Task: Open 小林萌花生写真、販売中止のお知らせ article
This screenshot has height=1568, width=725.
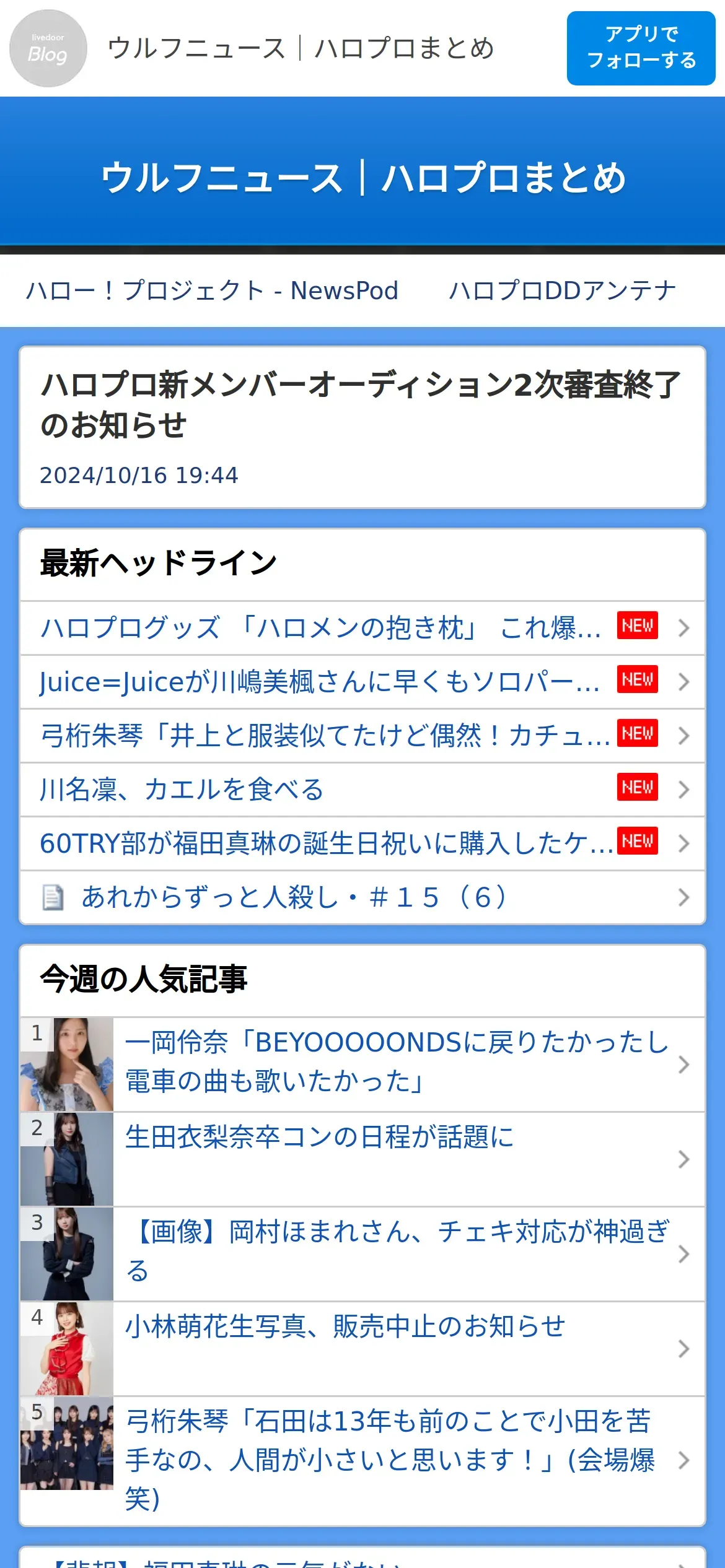Action: (362, 1348)
